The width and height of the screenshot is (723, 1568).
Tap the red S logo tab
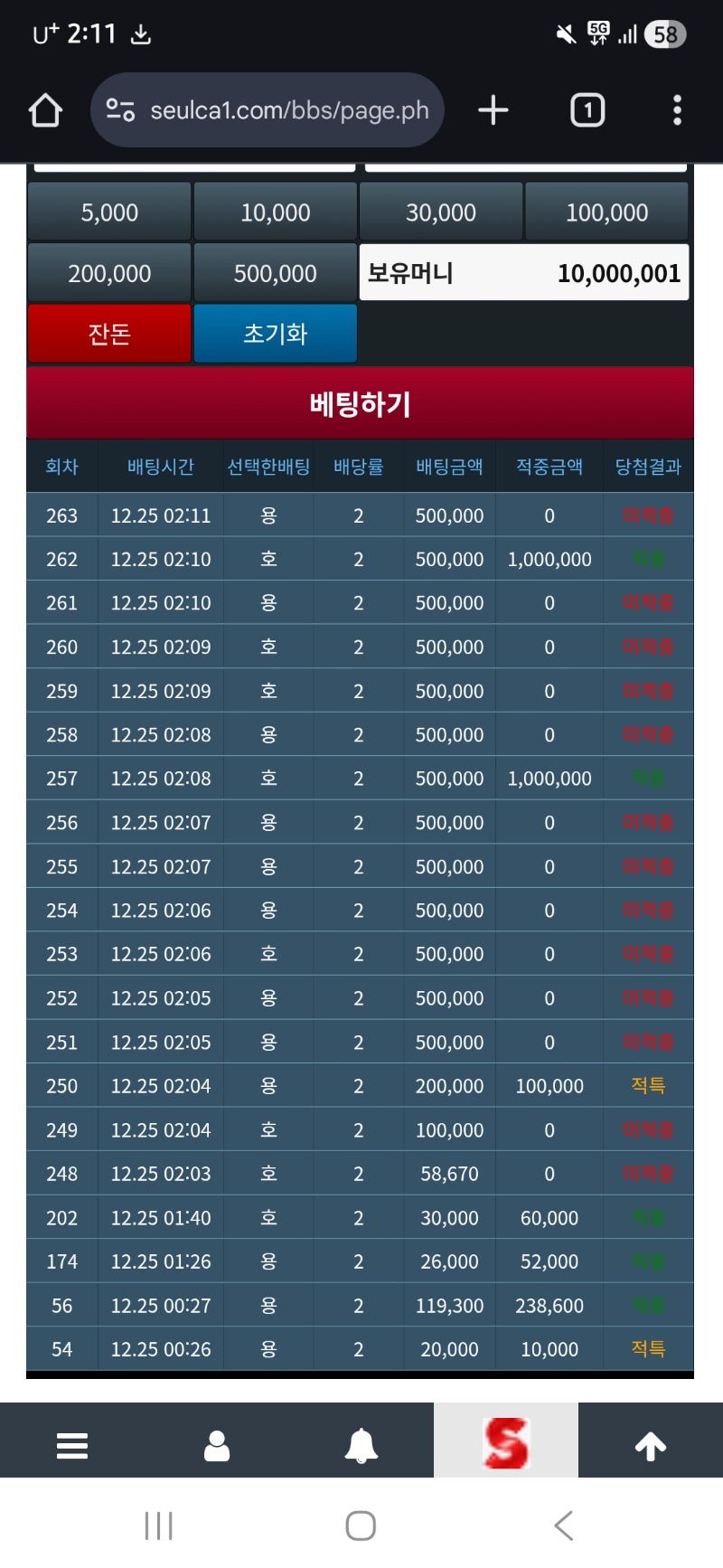click(506, 1442)
